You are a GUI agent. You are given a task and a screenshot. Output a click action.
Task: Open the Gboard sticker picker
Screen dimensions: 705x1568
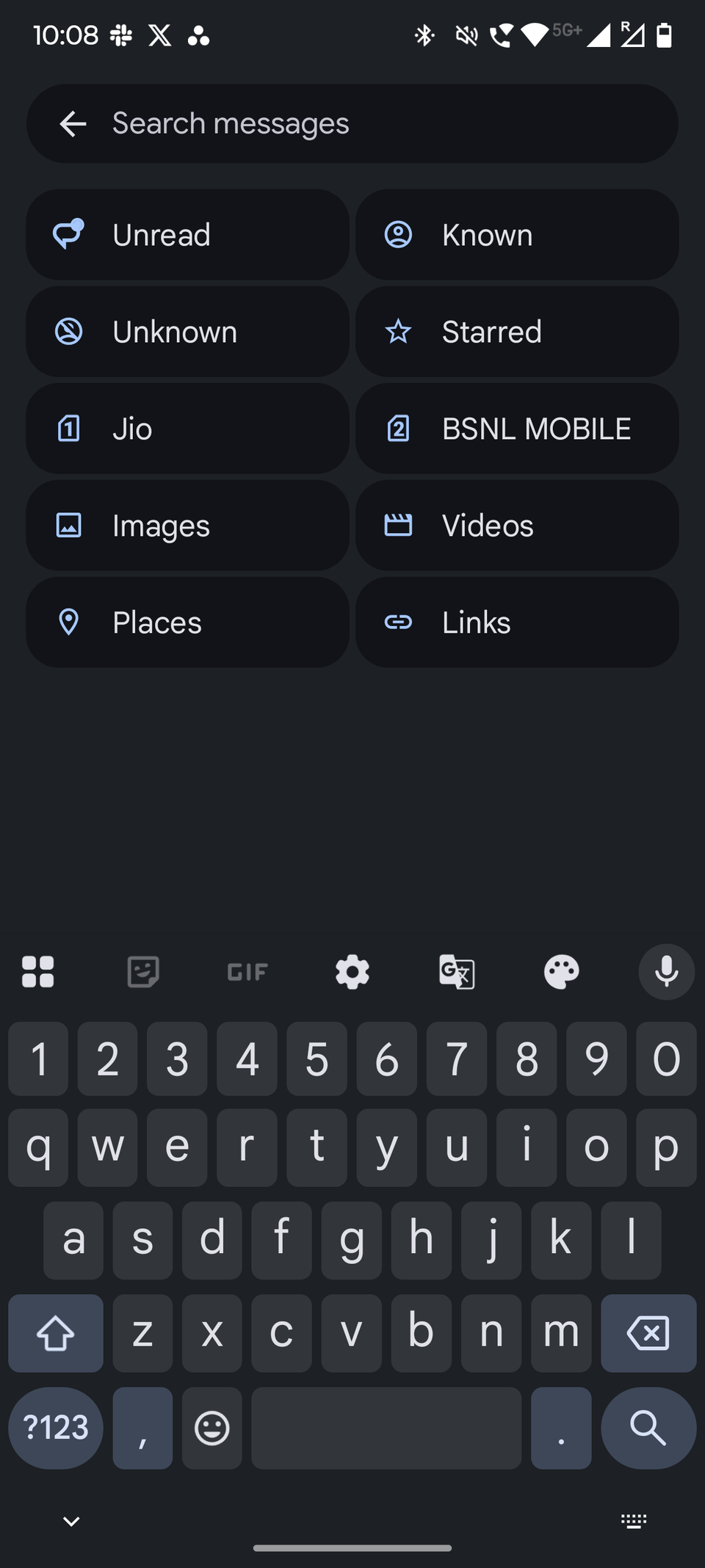(142, 971)
